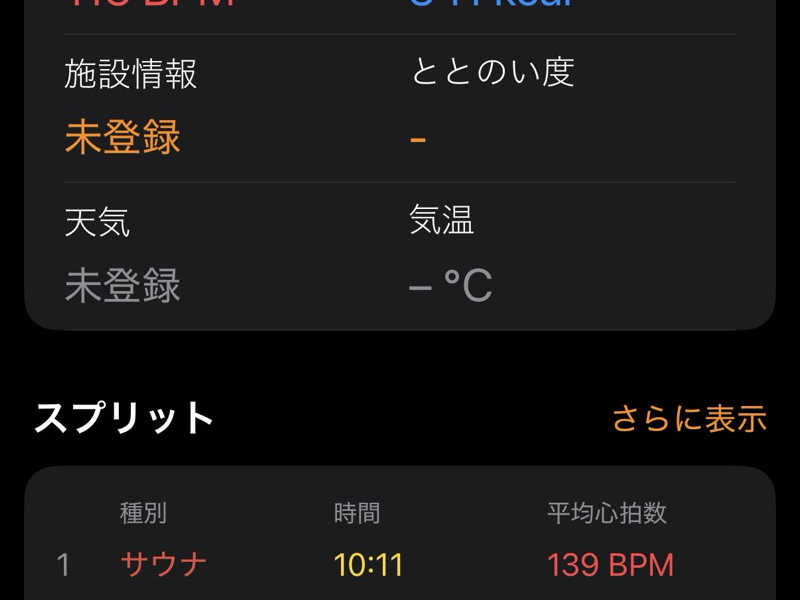
Task: Register facility info via 未登録
Action: point(122,137)
